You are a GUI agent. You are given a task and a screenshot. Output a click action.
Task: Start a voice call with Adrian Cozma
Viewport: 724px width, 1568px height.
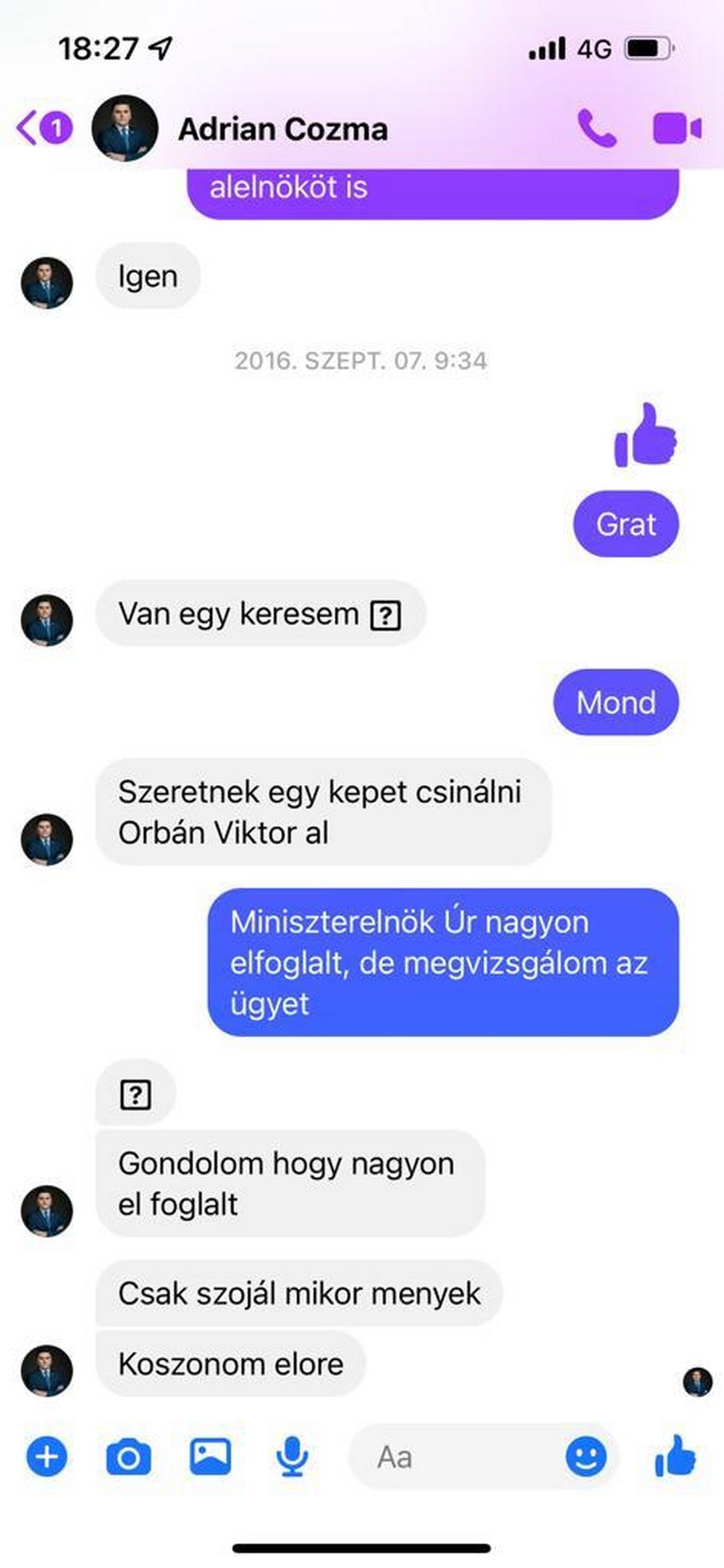(597, 129)
